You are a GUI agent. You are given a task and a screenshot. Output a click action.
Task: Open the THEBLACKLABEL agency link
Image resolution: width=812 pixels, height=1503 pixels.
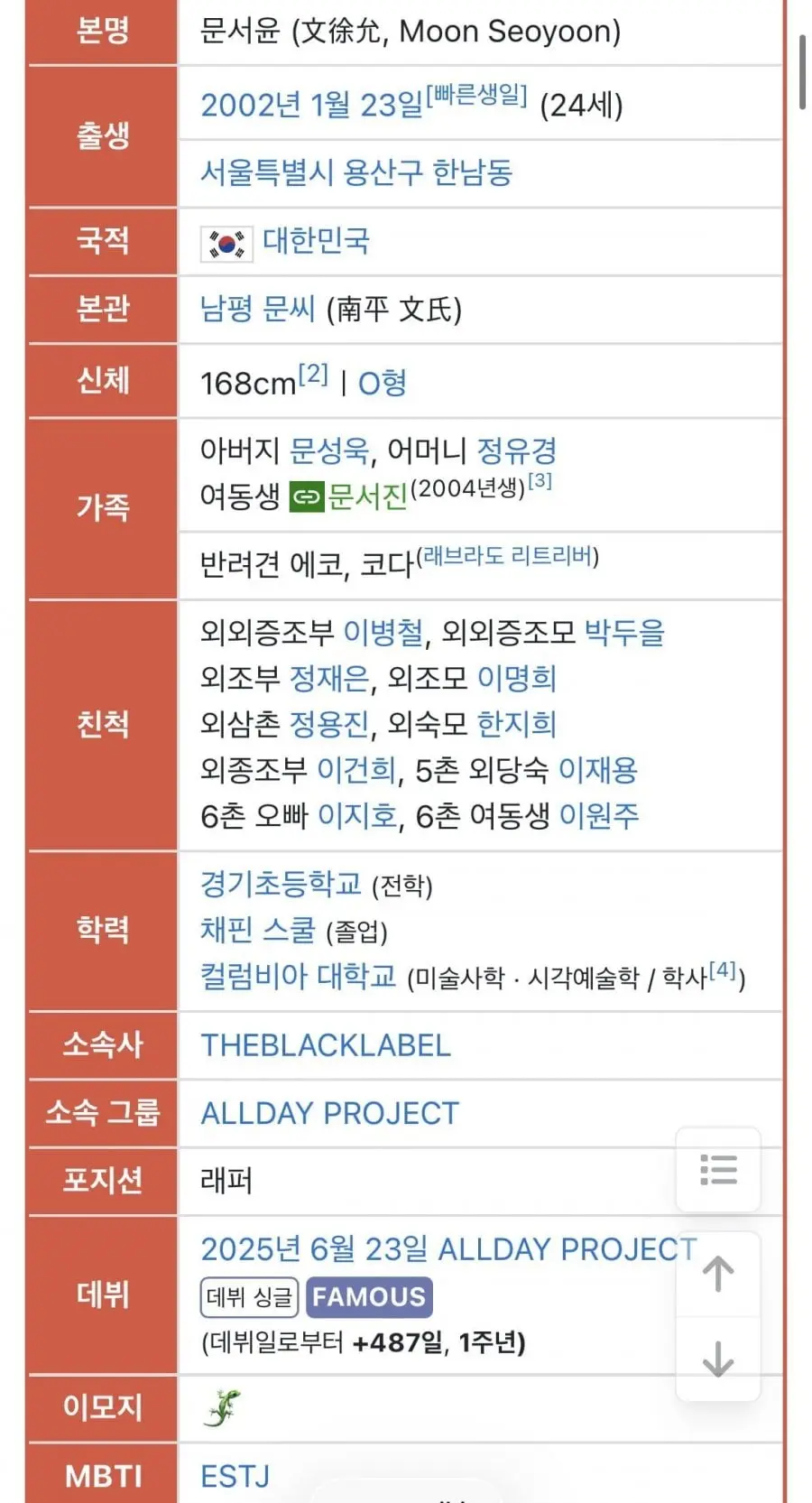coord(326,1045)
